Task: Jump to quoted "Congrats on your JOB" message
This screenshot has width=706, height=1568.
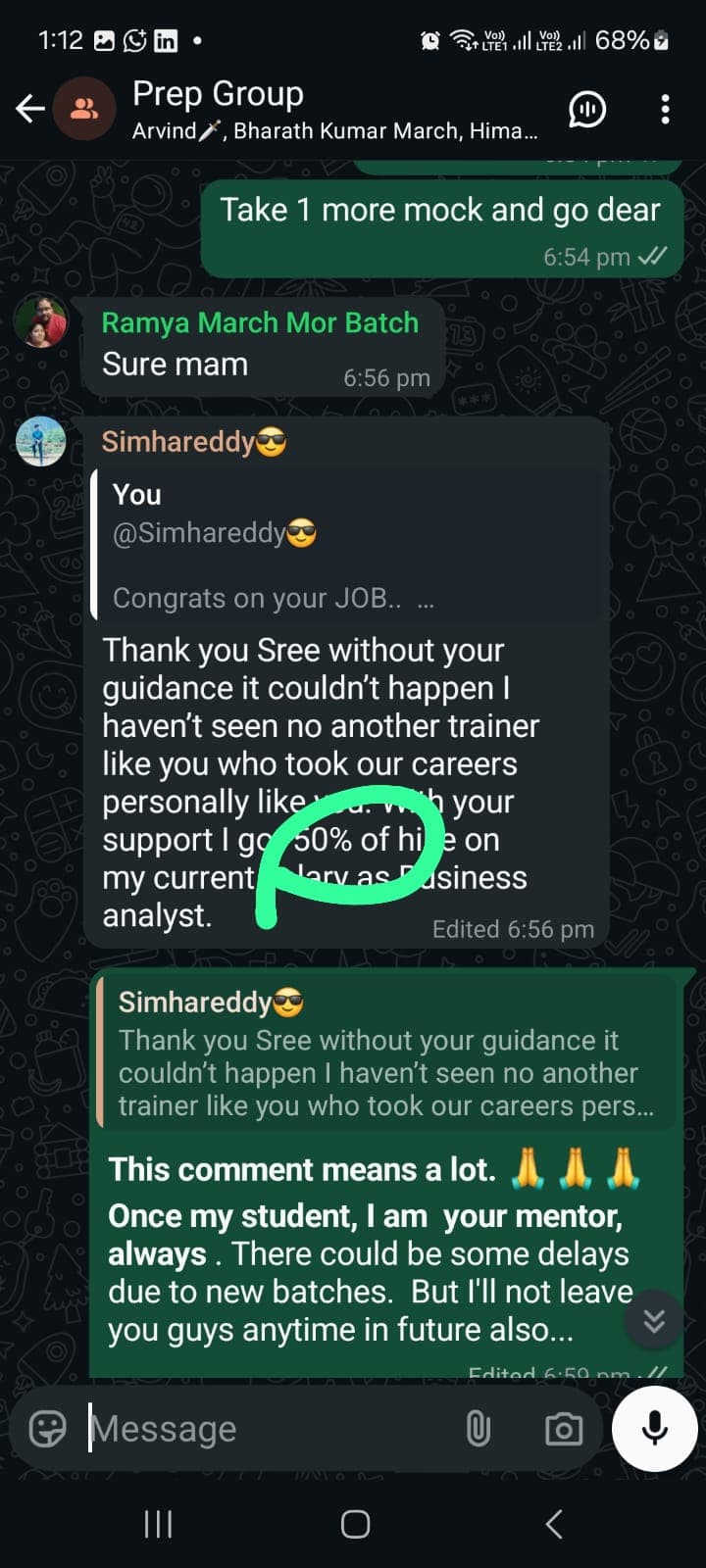Action: (348, 545)
